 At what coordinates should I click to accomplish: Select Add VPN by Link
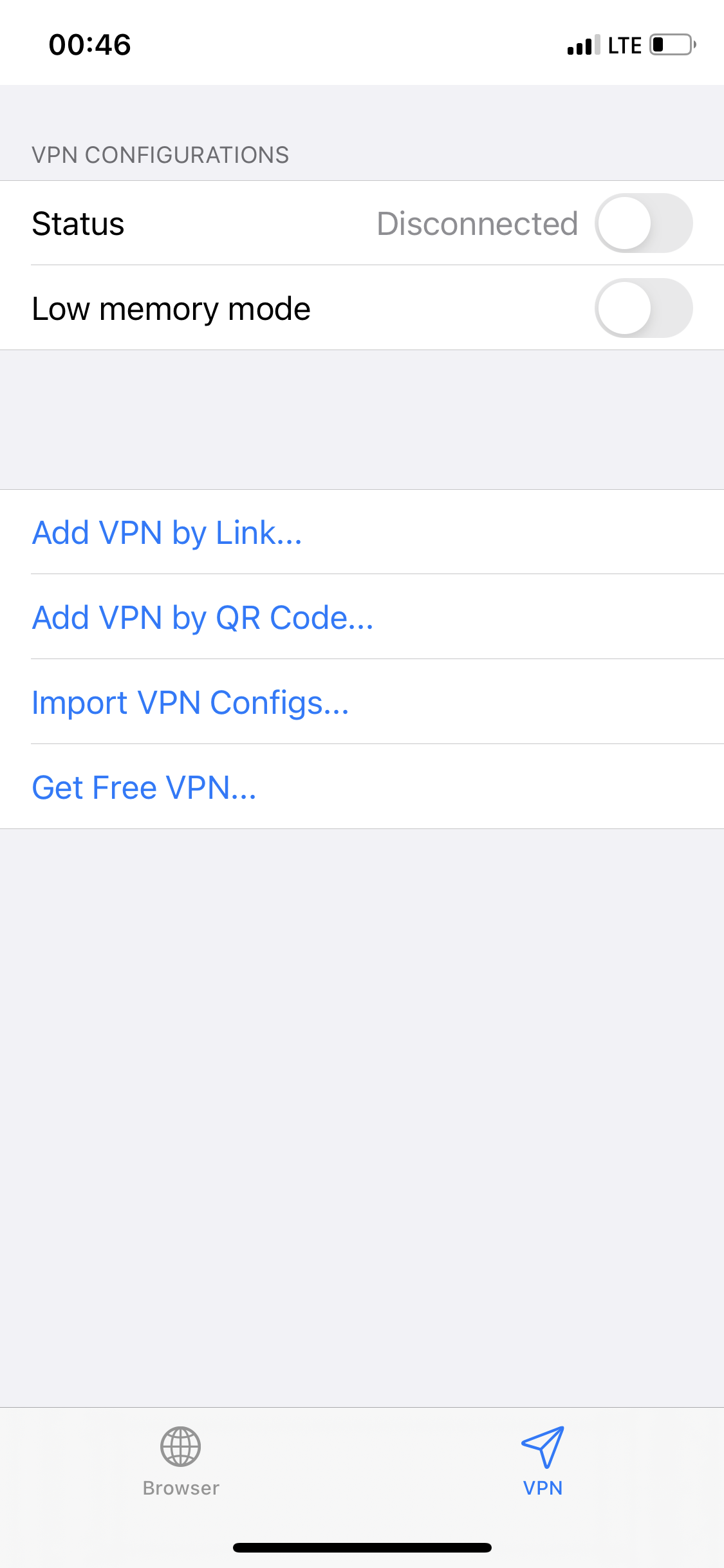[x=167, y=533]
